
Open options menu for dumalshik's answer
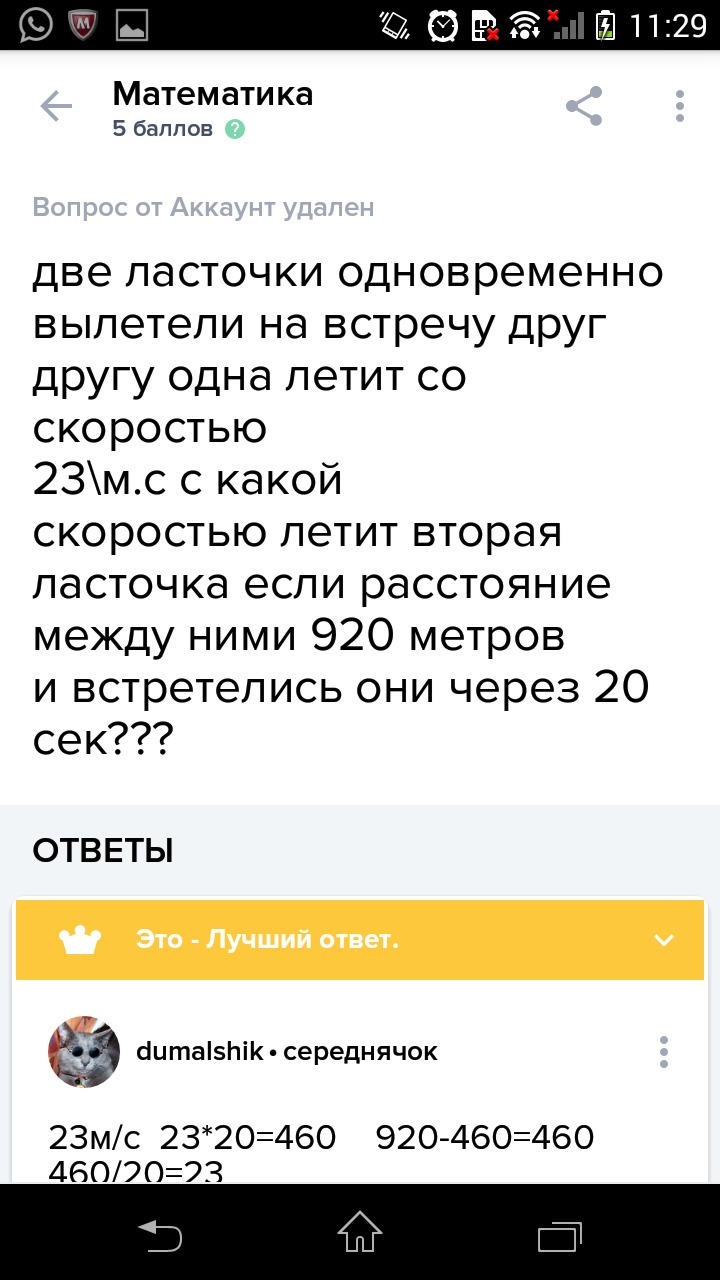(x=663, y=1052)
